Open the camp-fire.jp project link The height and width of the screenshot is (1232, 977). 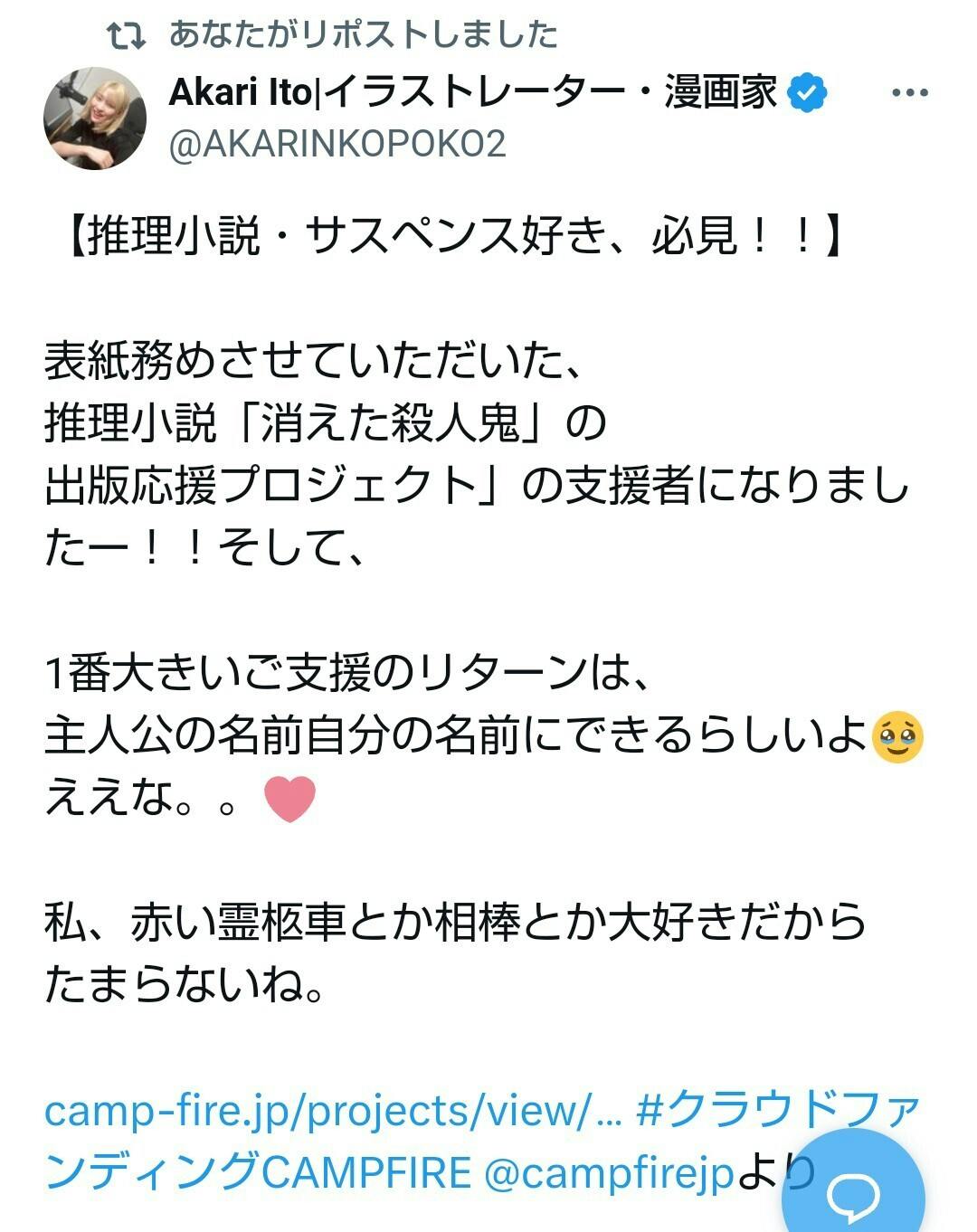333,1110
